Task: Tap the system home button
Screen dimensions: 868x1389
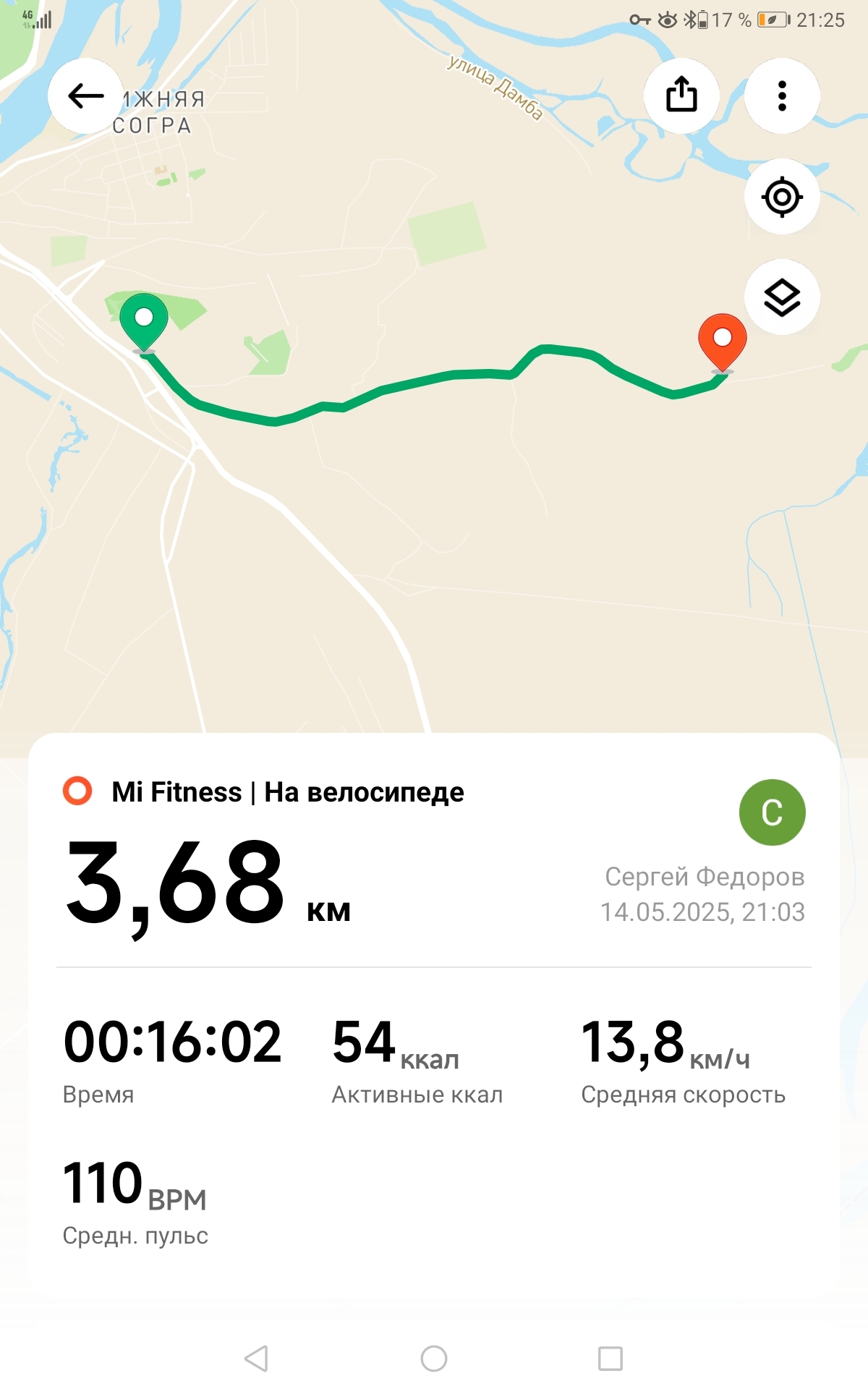Action: [x=434, y=1359]
